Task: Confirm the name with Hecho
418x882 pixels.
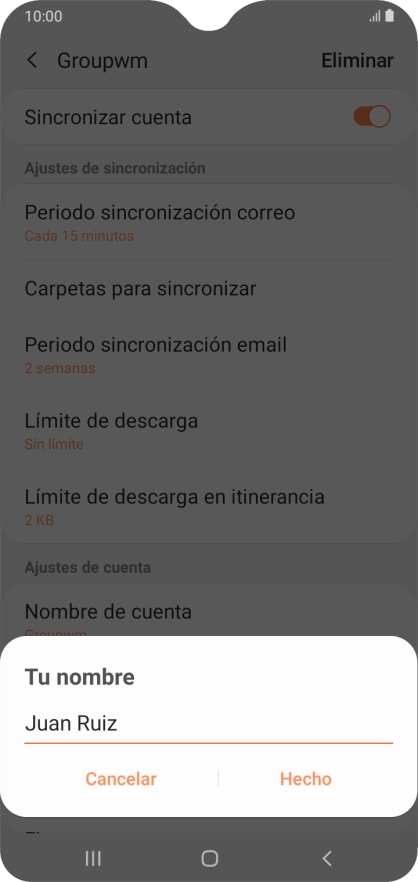Action: coord(305,779)
